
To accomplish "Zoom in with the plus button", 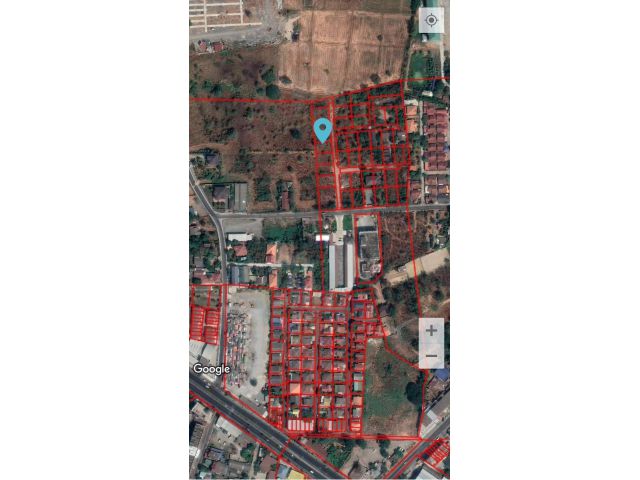I will point(431,331).
